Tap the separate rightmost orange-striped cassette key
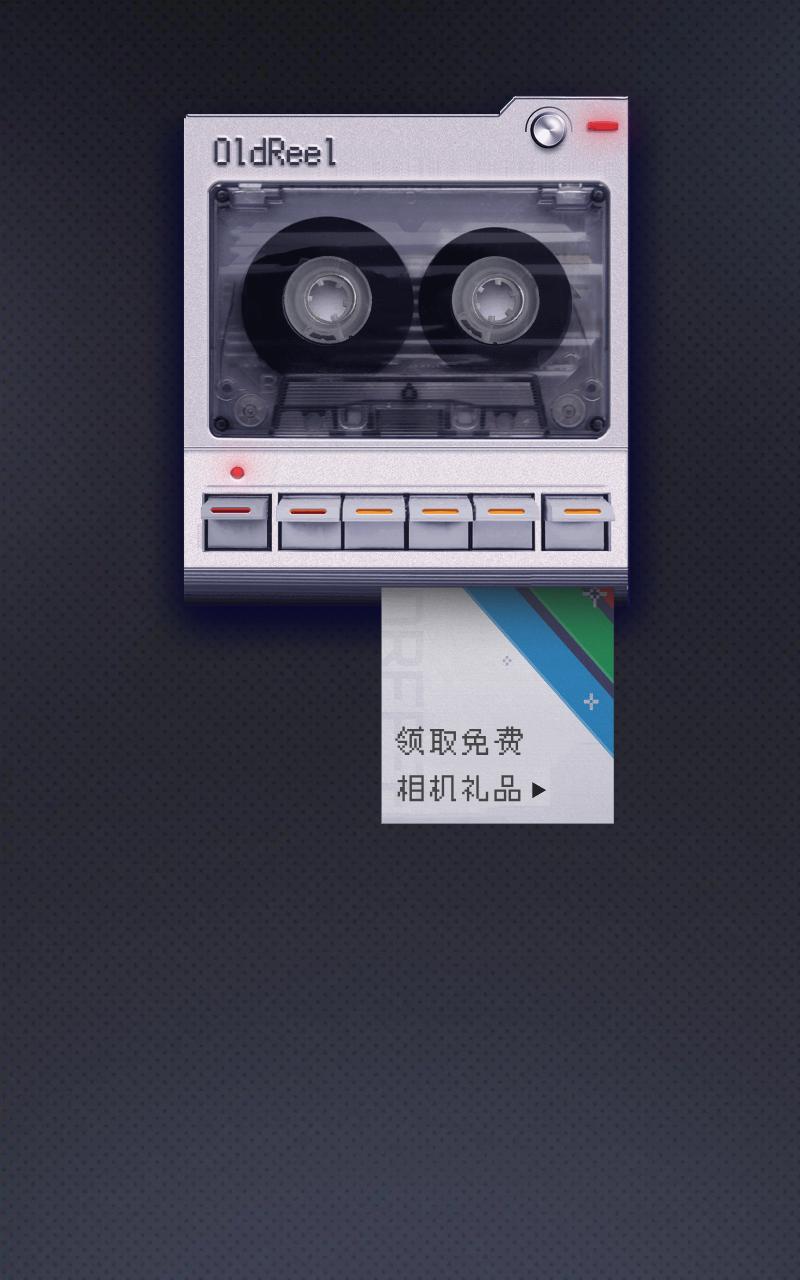This screenshot has height=1280, width=800. tap(577, 521)
